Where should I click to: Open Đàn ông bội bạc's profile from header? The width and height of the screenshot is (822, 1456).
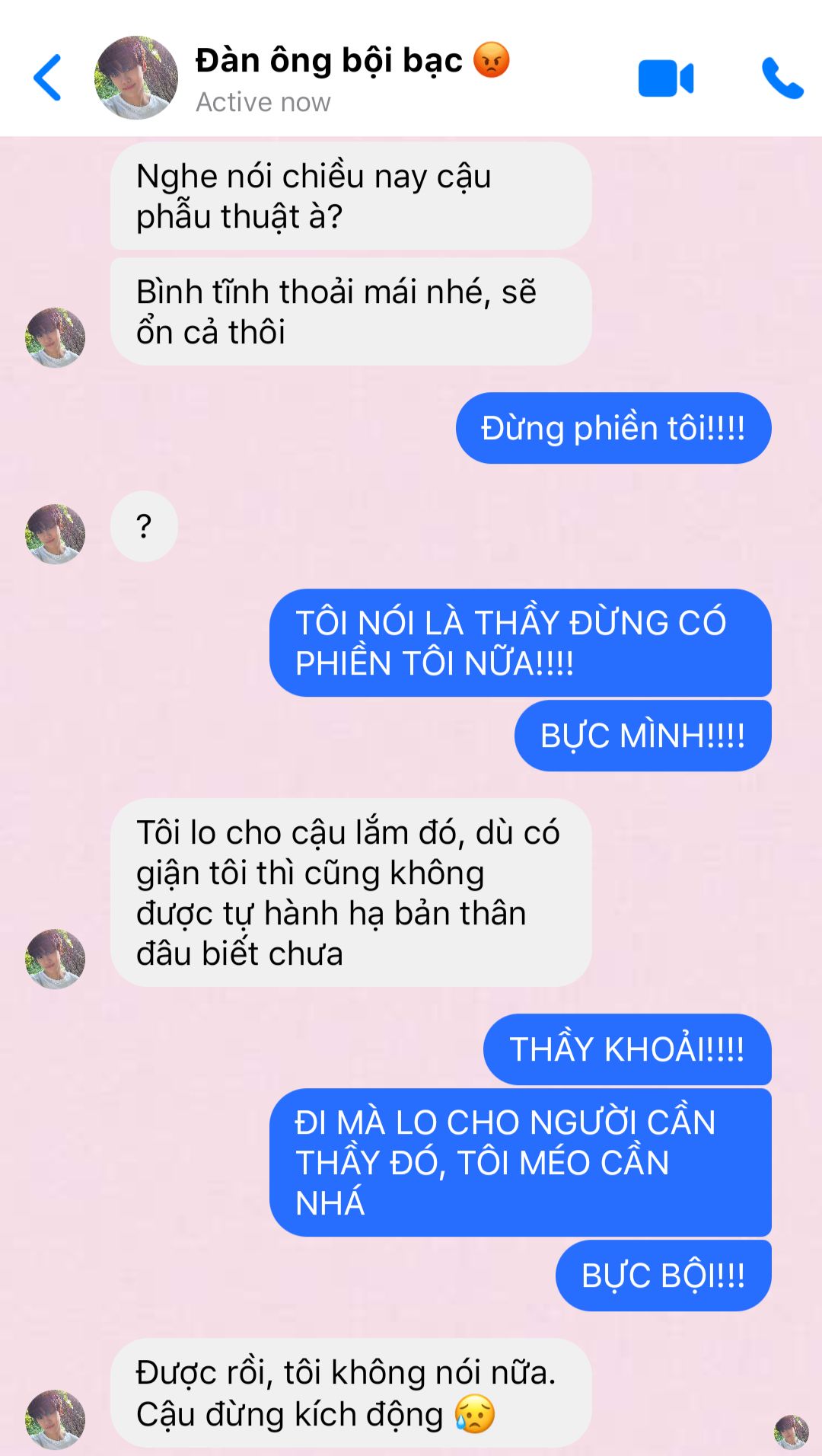(x=135, y=78)
